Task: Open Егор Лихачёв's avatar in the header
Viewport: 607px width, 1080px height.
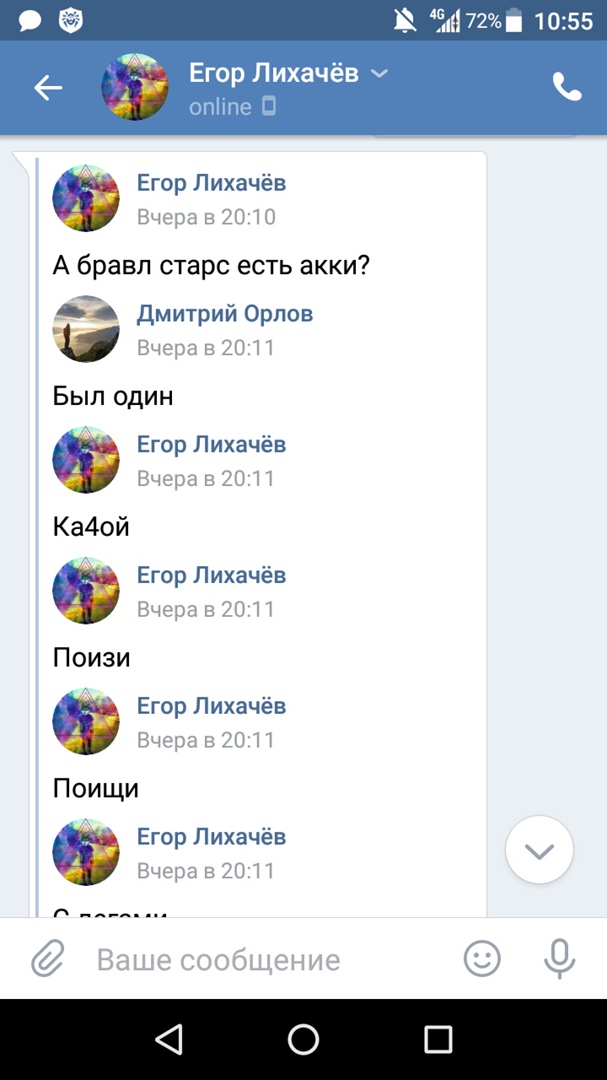Action: [135, 88]
